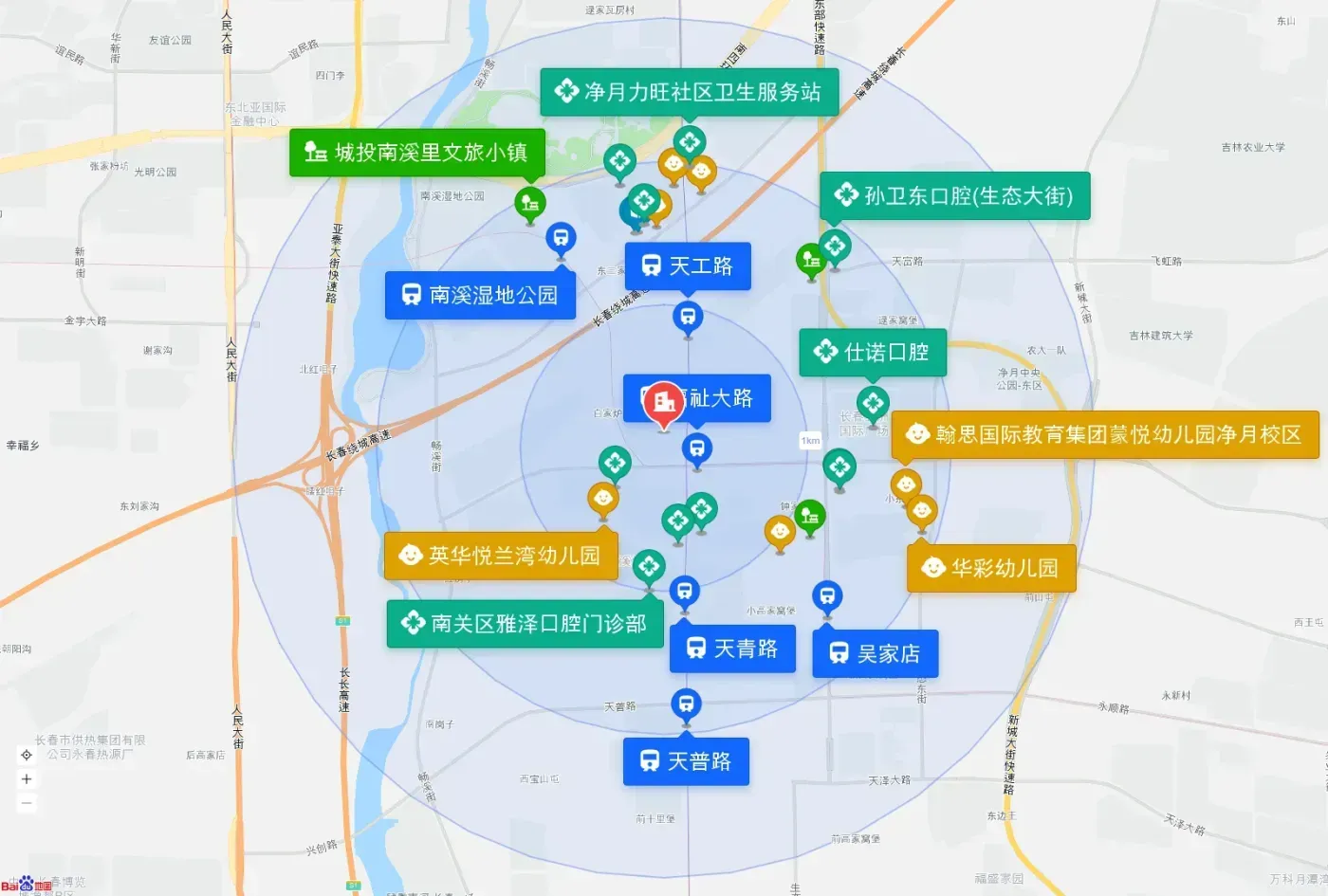Recenter map with the locate button
This screenshot has height=896, width=1328.
coord(27,755)
